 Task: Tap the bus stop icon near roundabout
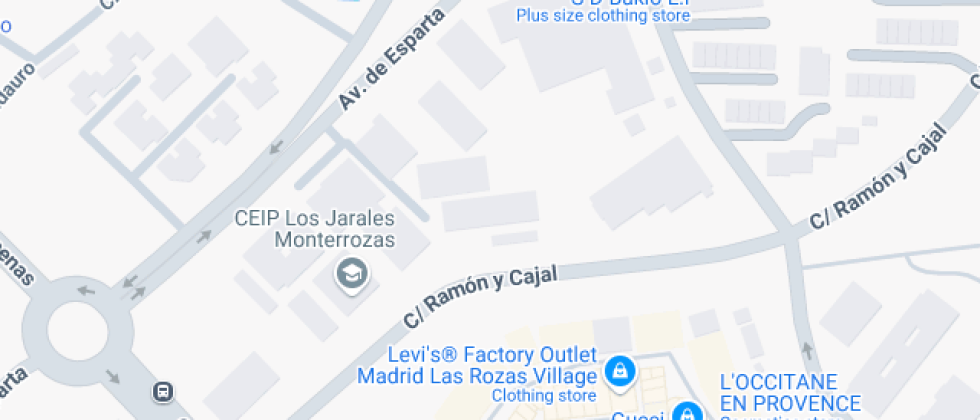coord(161,391)
